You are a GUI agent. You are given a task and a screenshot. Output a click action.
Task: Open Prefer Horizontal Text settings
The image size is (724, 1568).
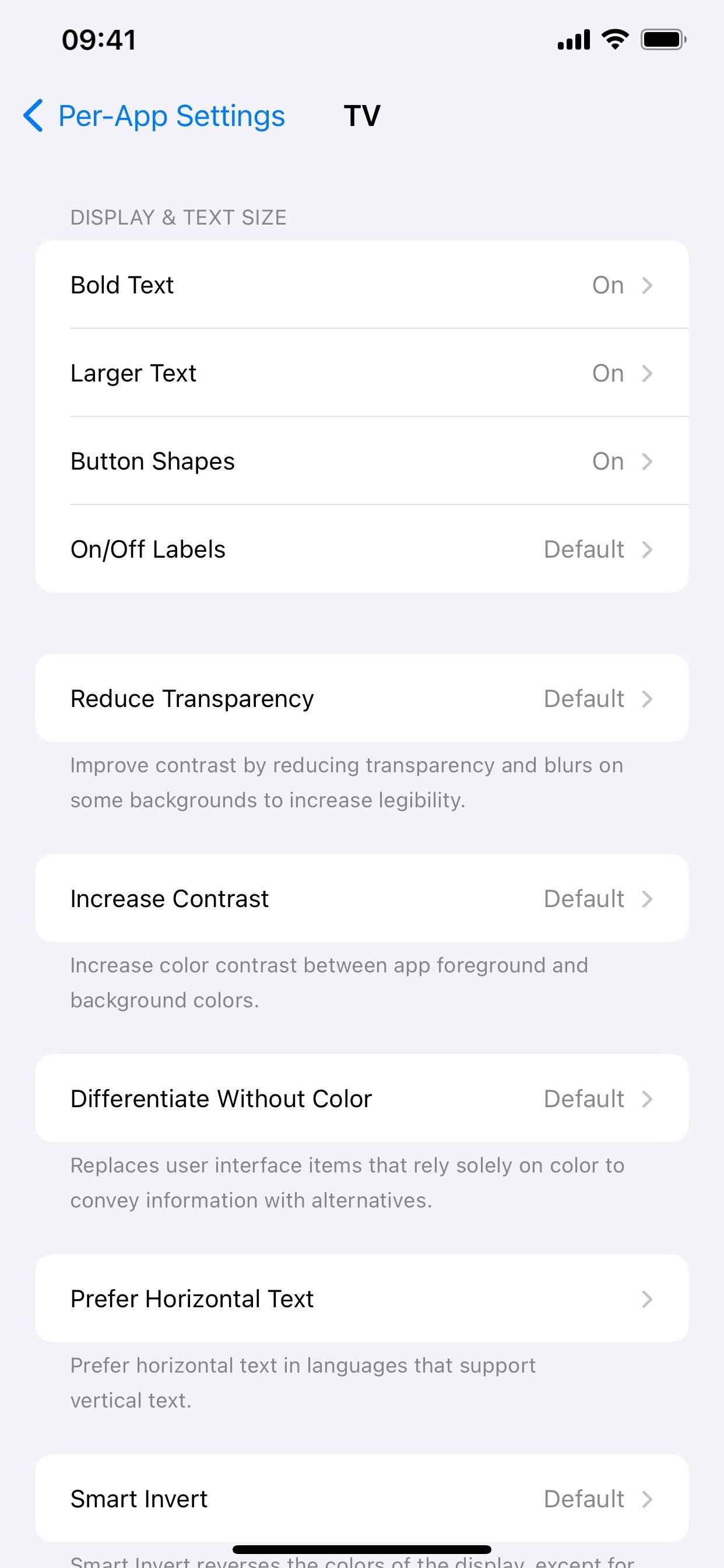click(362, 1298)
